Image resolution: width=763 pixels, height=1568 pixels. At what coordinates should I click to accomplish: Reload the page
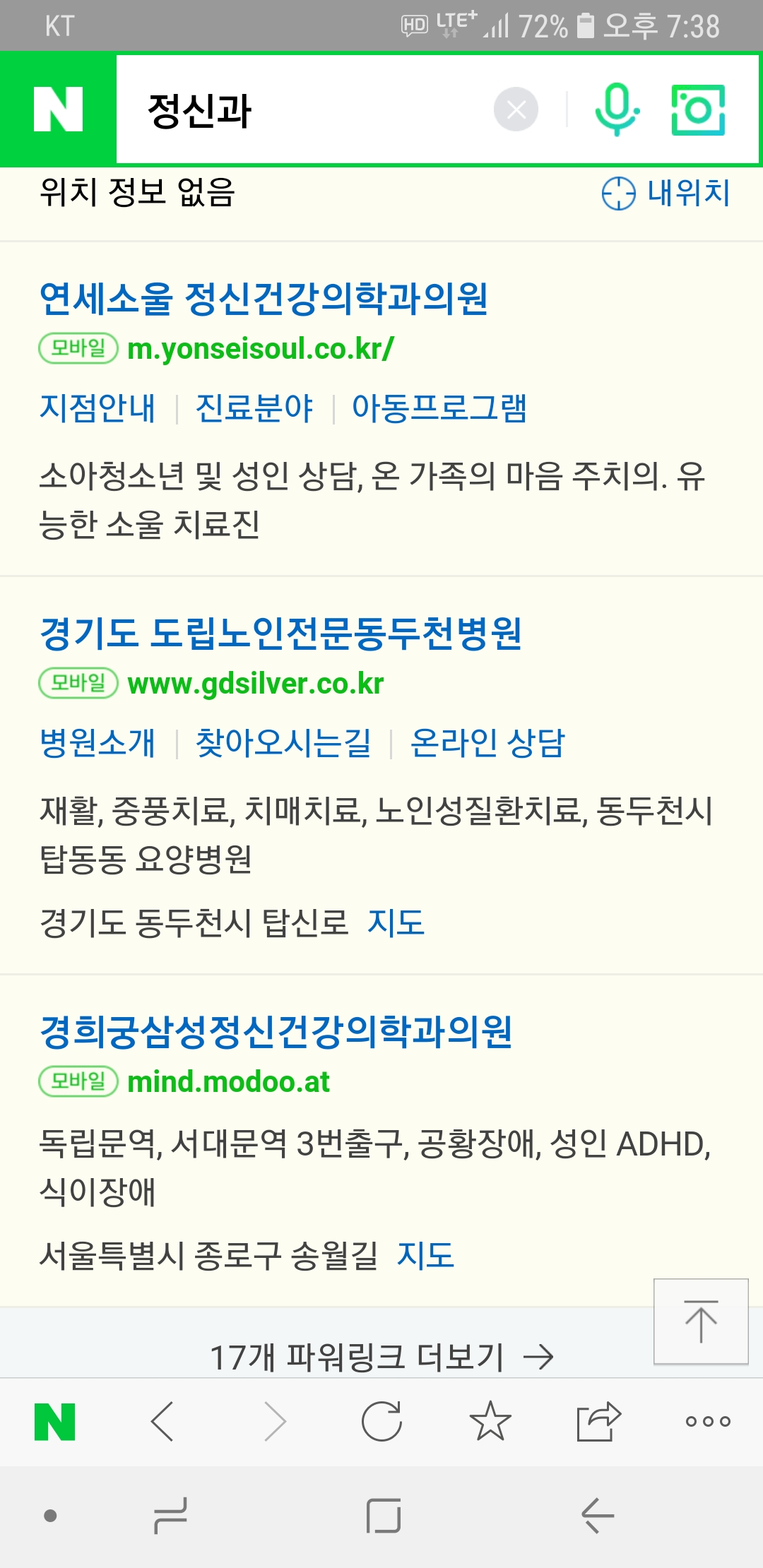381,1421
